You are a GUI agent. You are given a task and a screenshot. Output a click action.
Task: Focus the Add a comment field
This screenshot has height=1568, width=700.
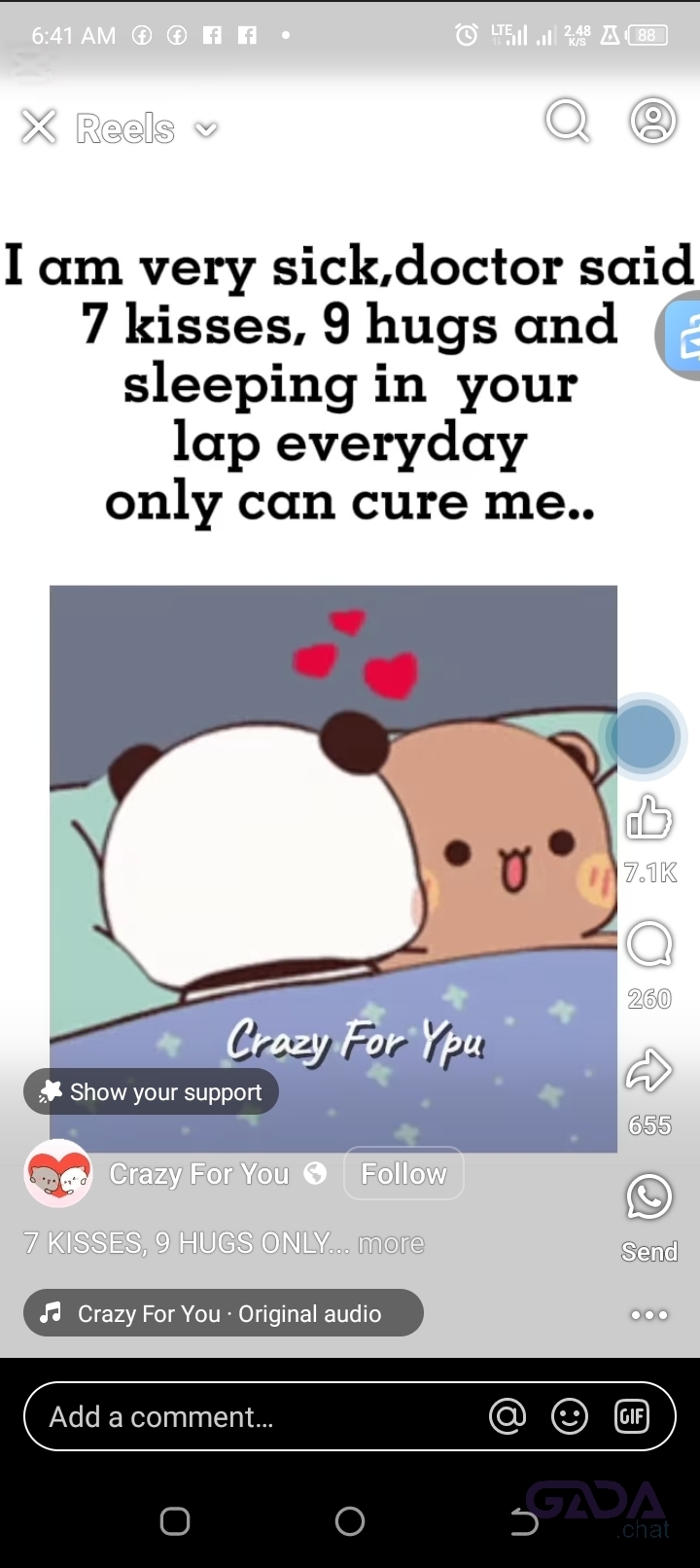[x=243, y=1416]
